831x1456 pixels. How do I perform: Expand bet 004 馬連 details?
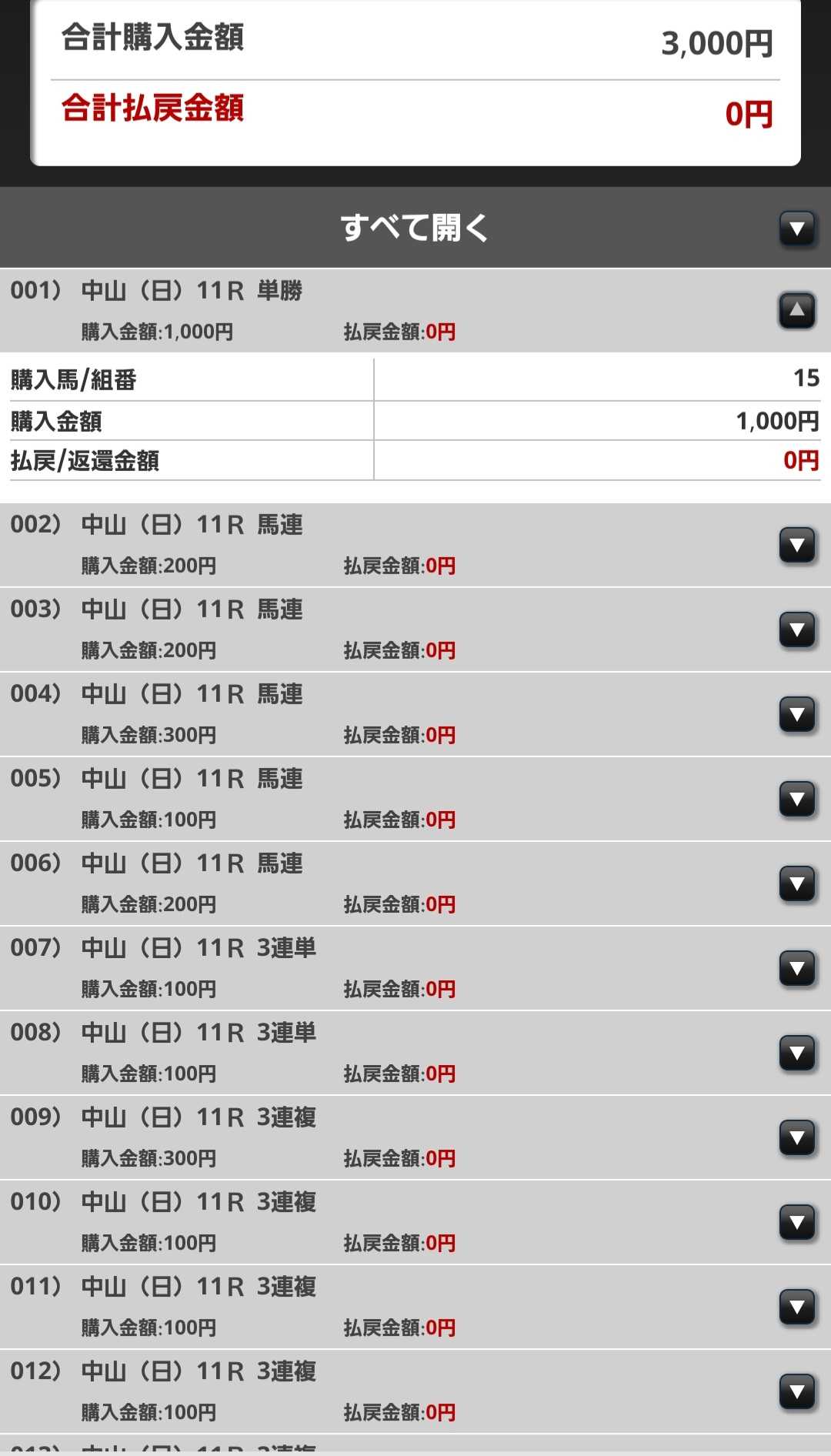[x=796, y=714]
